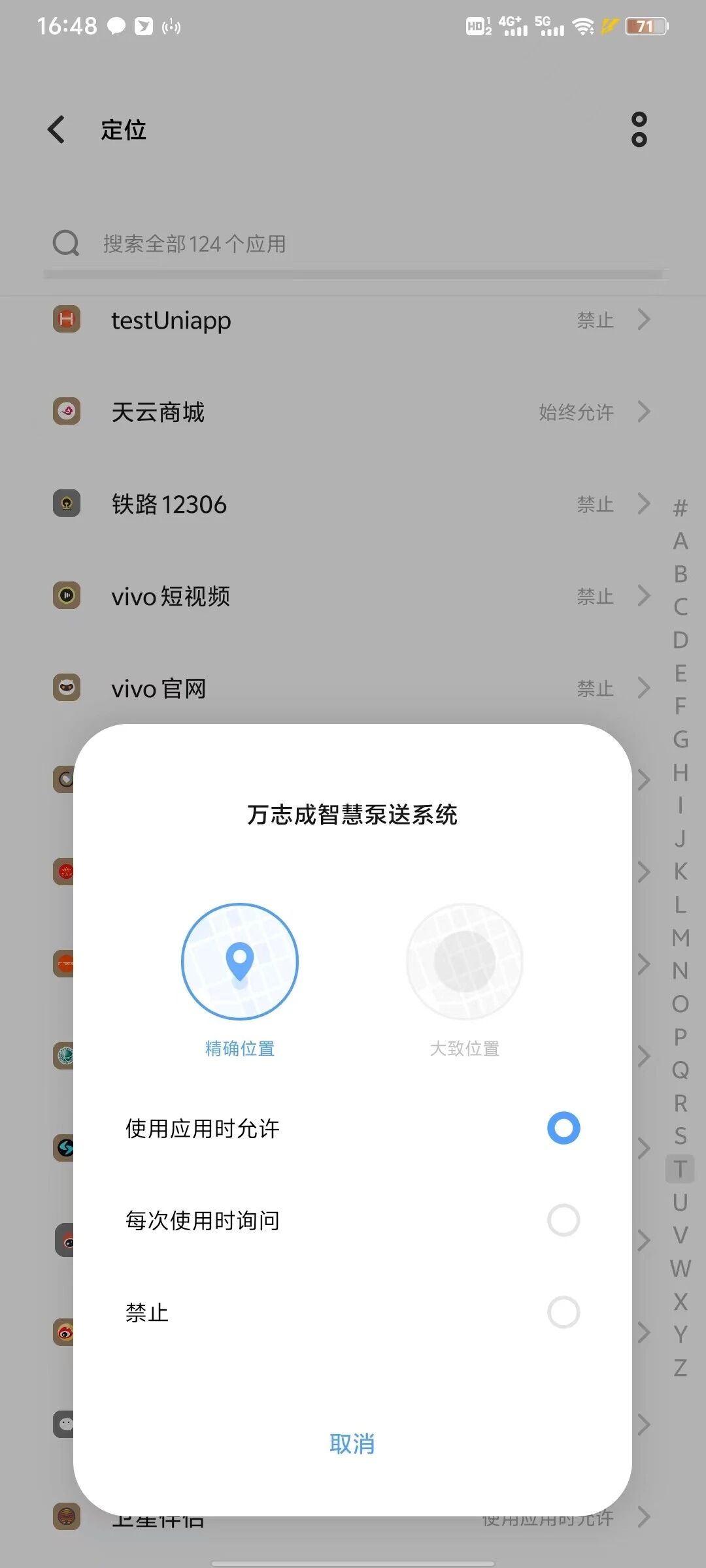
Task: Tap the 搜索全部124个应用 search field
Action: point(353,244)
